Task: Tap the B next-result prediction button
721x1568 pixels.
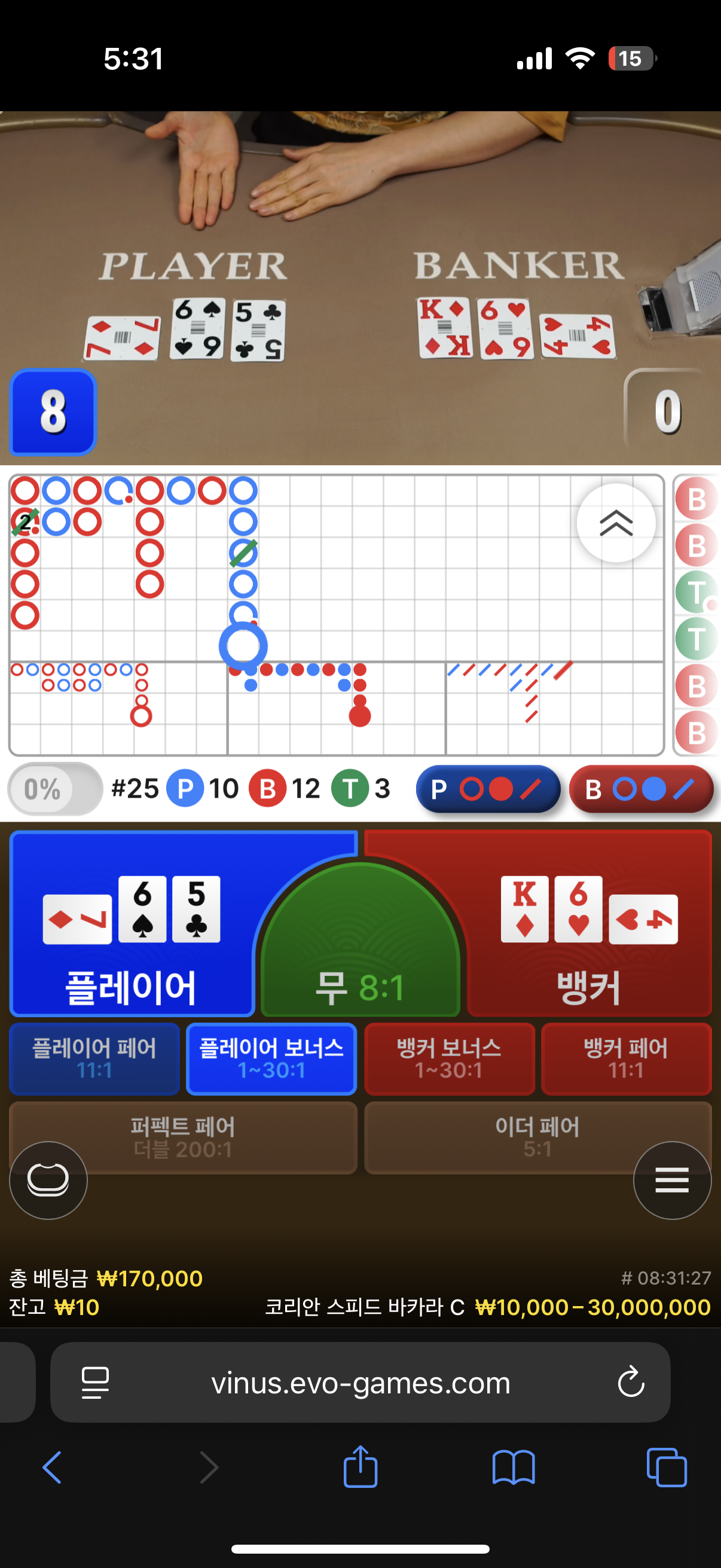Action: click(x=641, y=789)
